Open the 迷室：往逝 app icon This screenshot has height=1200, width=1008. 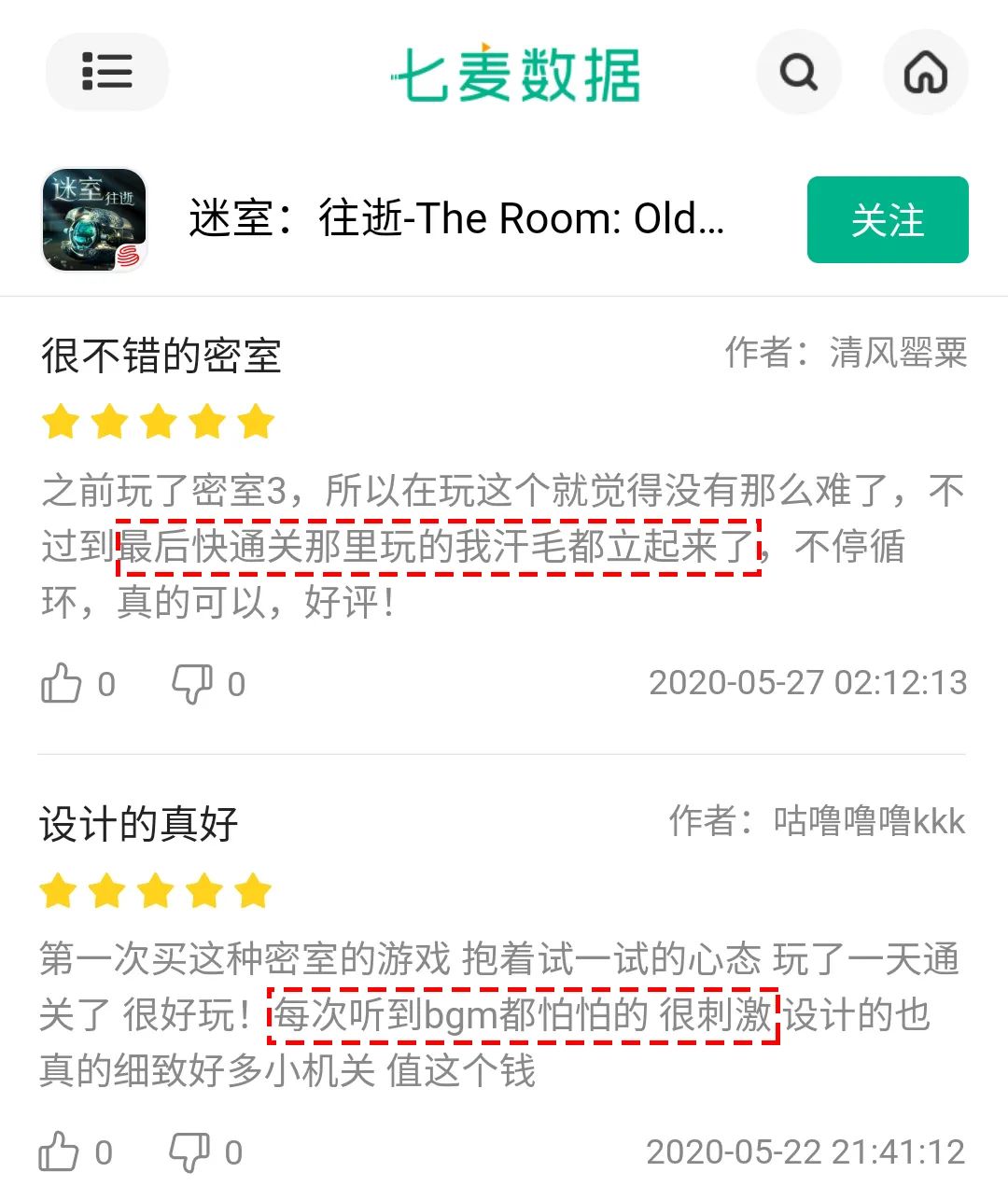tap(94, 220)
